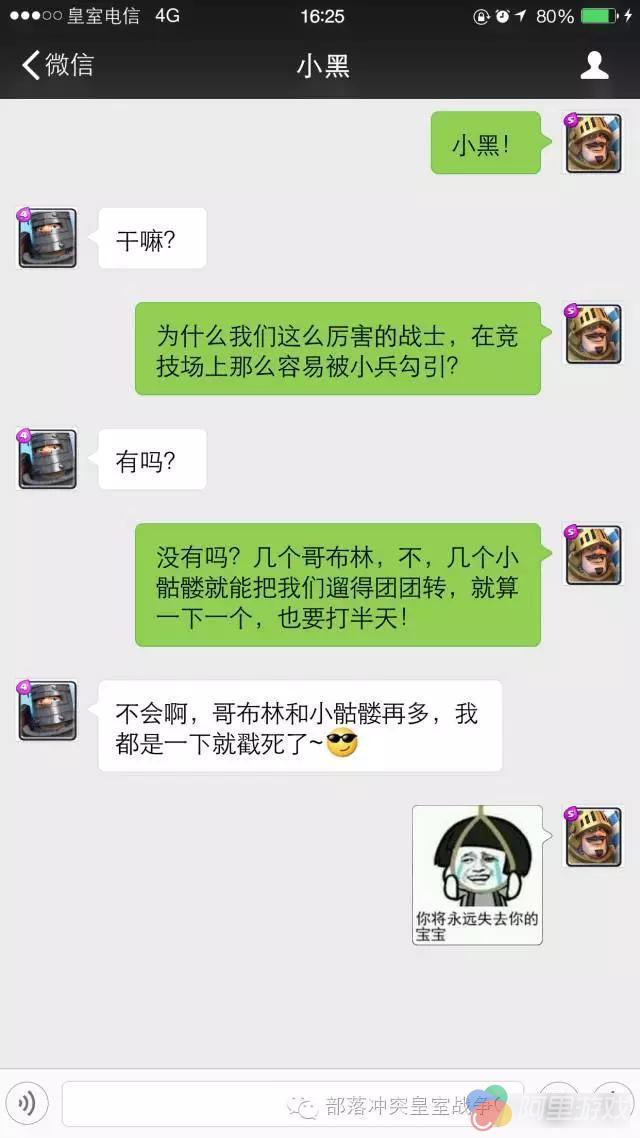This screenshot has height=1138, width=640.
Task: Open the sticker 你将永远失去你的宝宝
Action: pos(477,875)
